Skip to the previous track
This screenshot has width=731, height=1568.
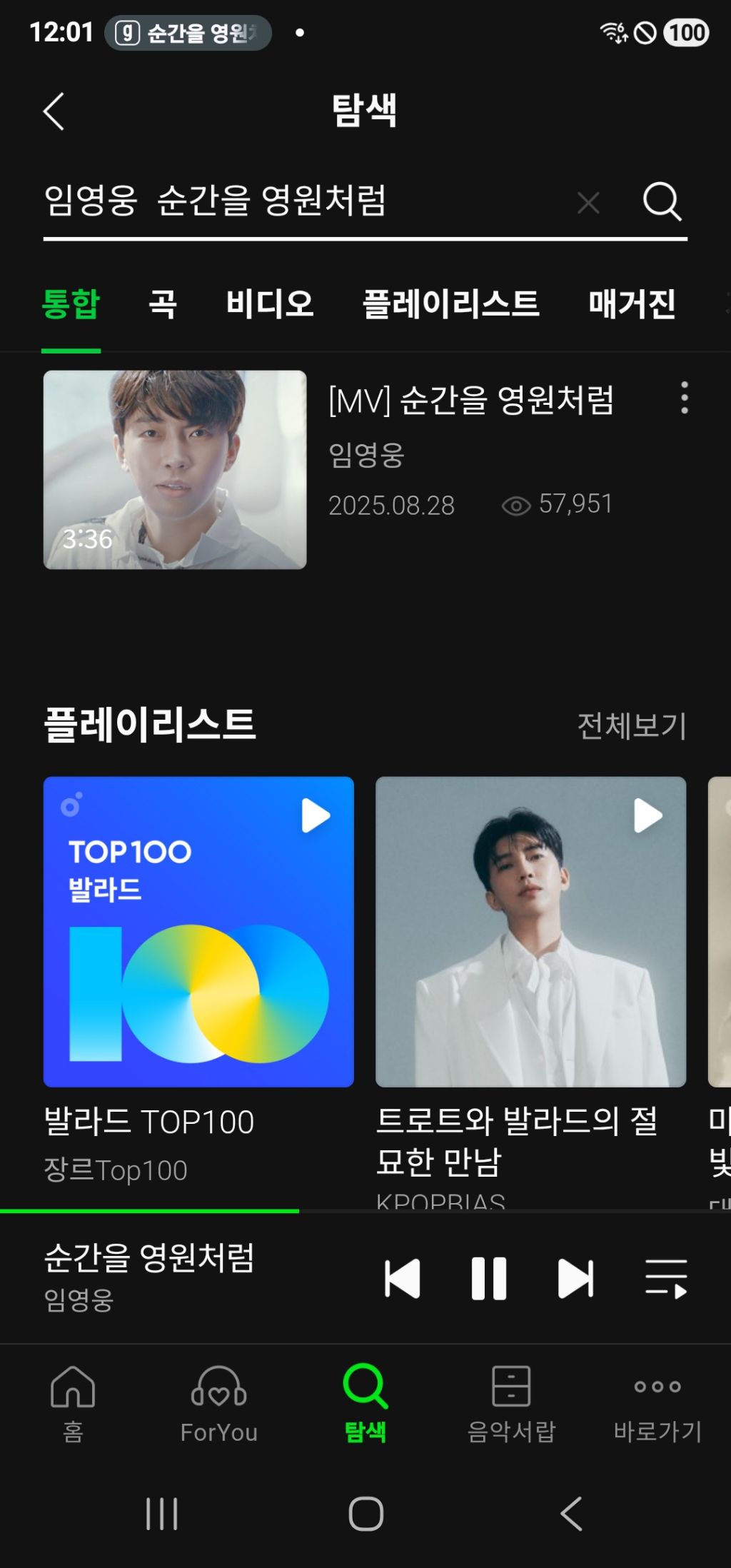point(403,1278)
